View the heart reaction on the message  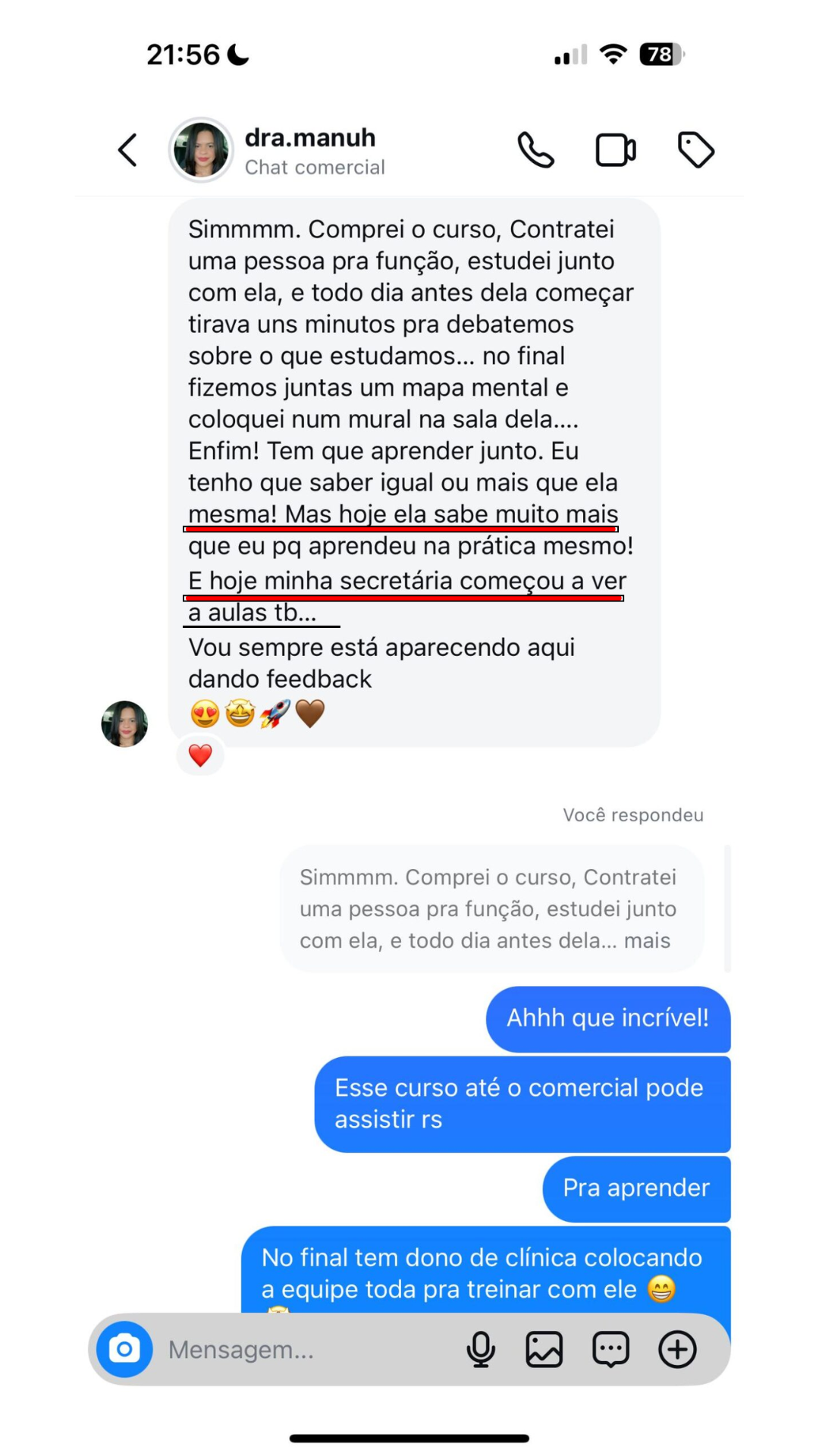(200, 755)
